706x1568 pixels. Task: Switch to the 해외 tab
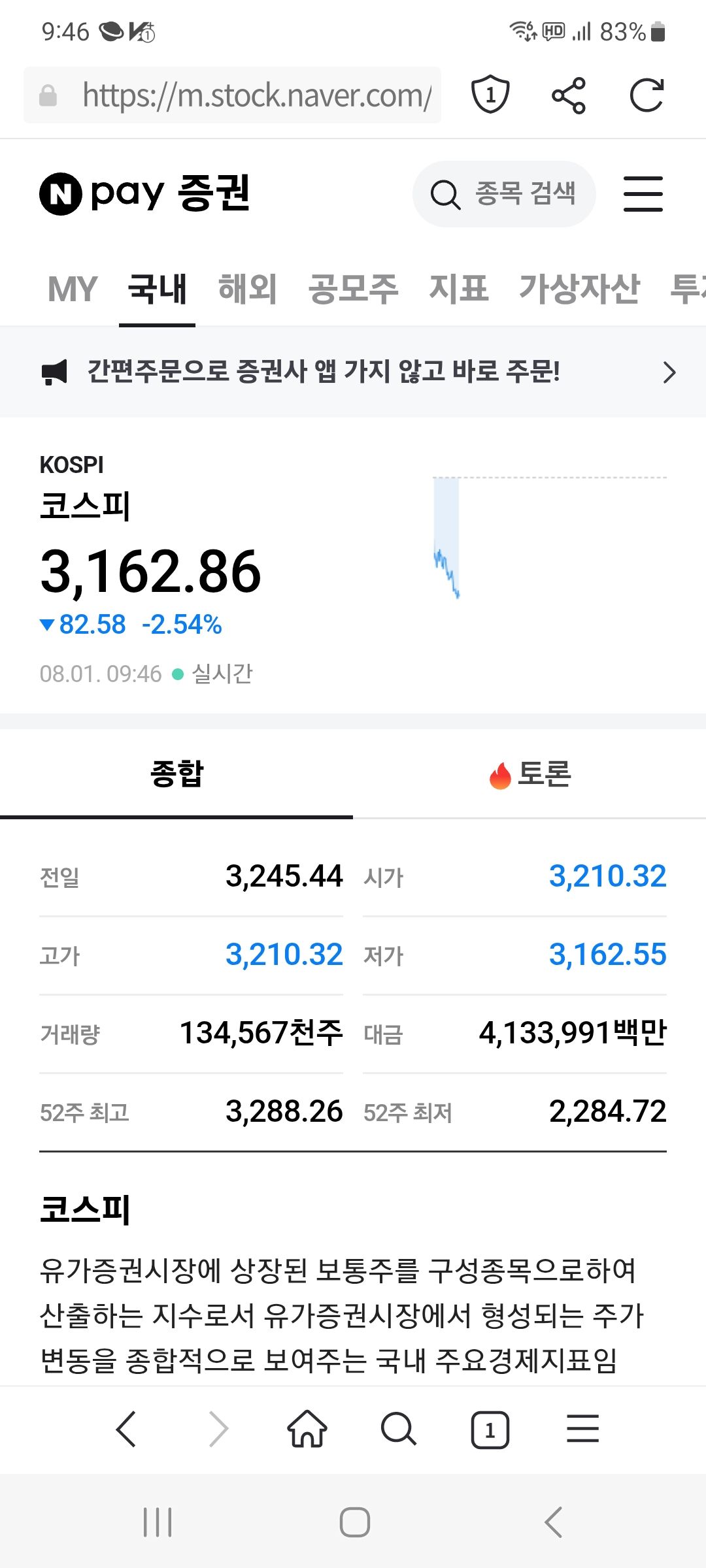pyautogui.click(x=247, y=289)
